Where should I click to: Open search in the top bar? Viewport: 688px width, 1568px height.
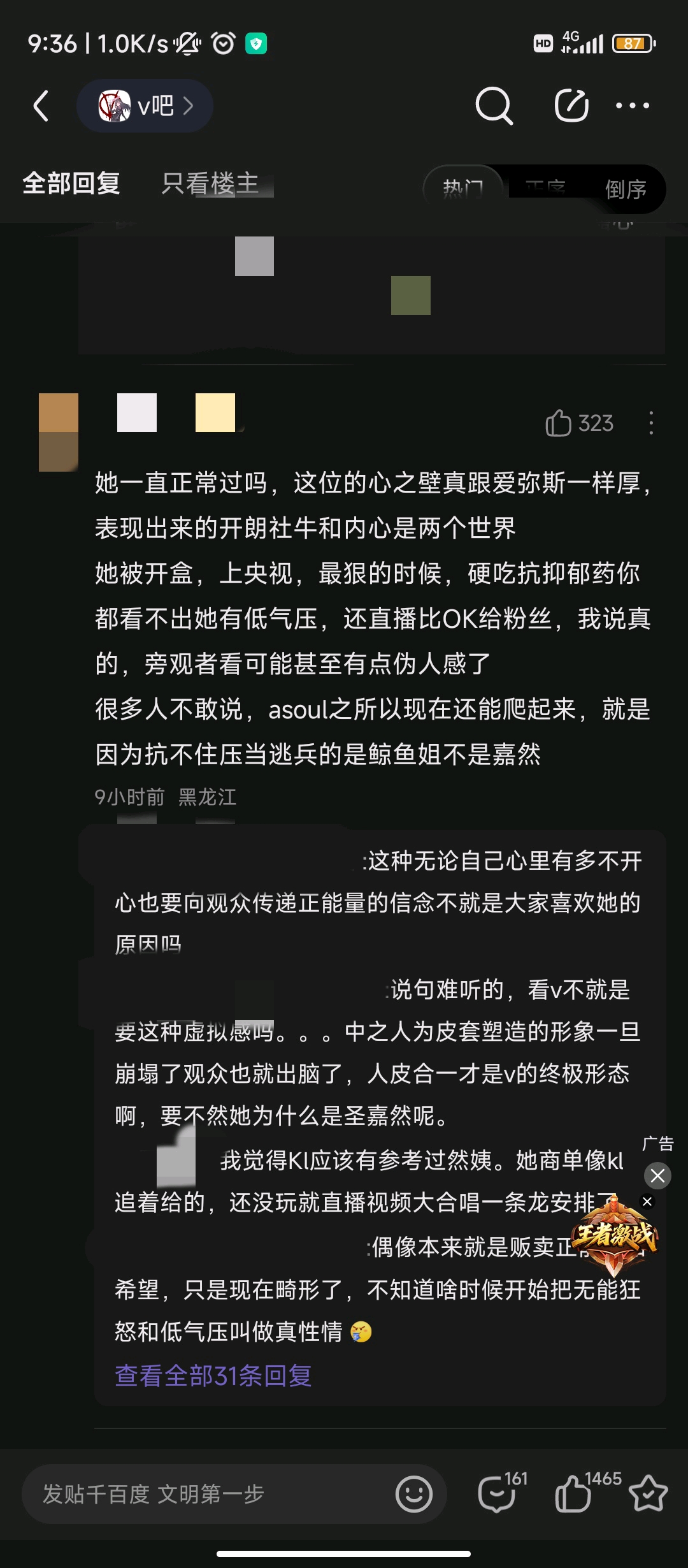[x=494, y=106]
